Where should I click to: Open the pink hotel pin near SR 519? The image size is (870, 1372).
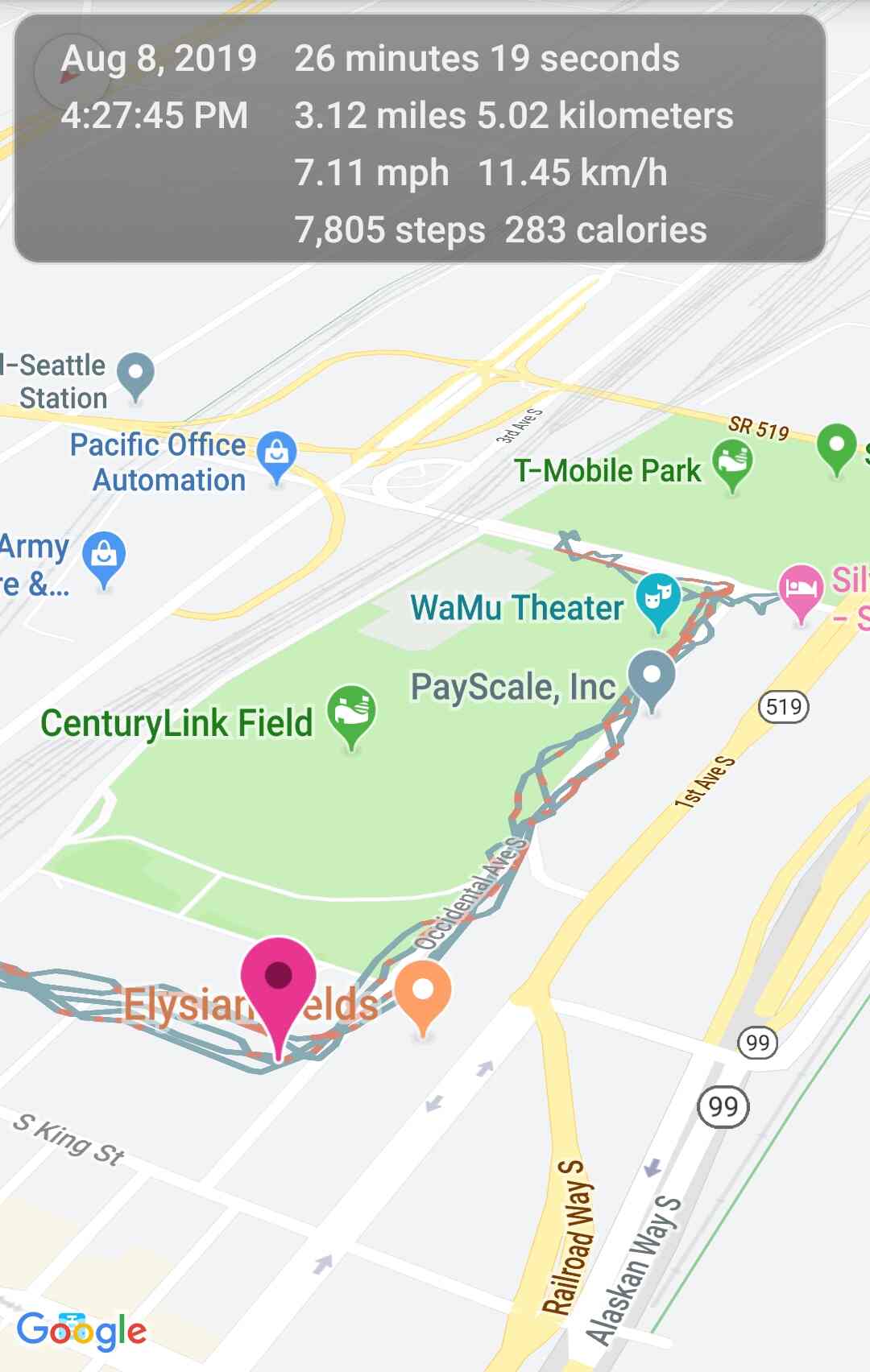coord(800,589)
